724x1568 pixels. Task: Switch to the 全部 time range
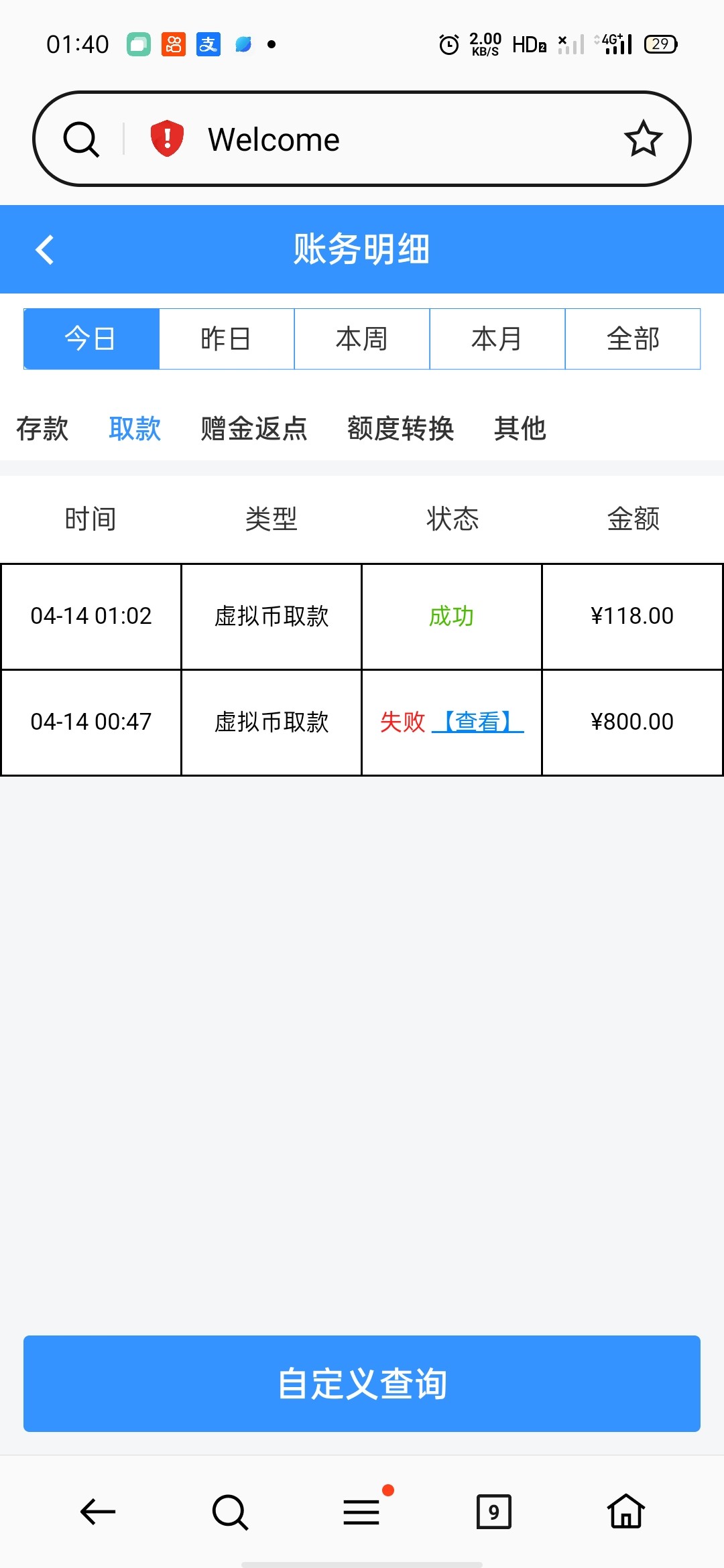[631, 339]
